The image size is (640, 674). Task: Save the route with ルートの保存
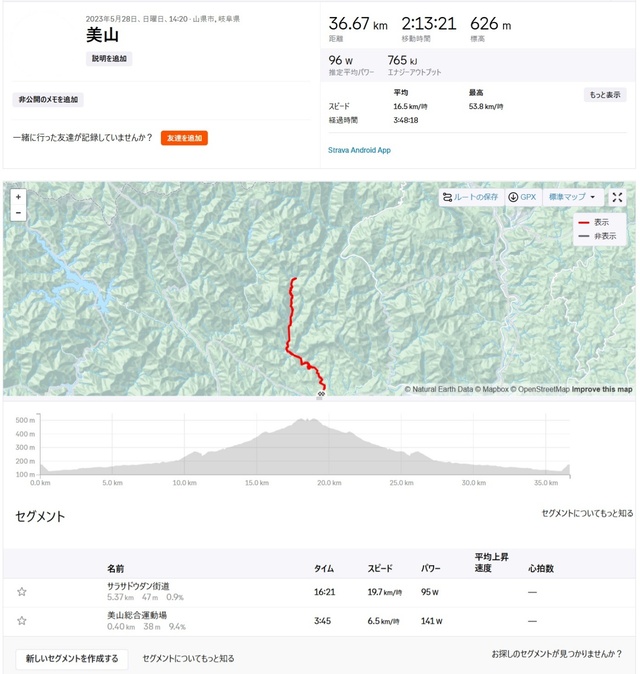[472, 198]
